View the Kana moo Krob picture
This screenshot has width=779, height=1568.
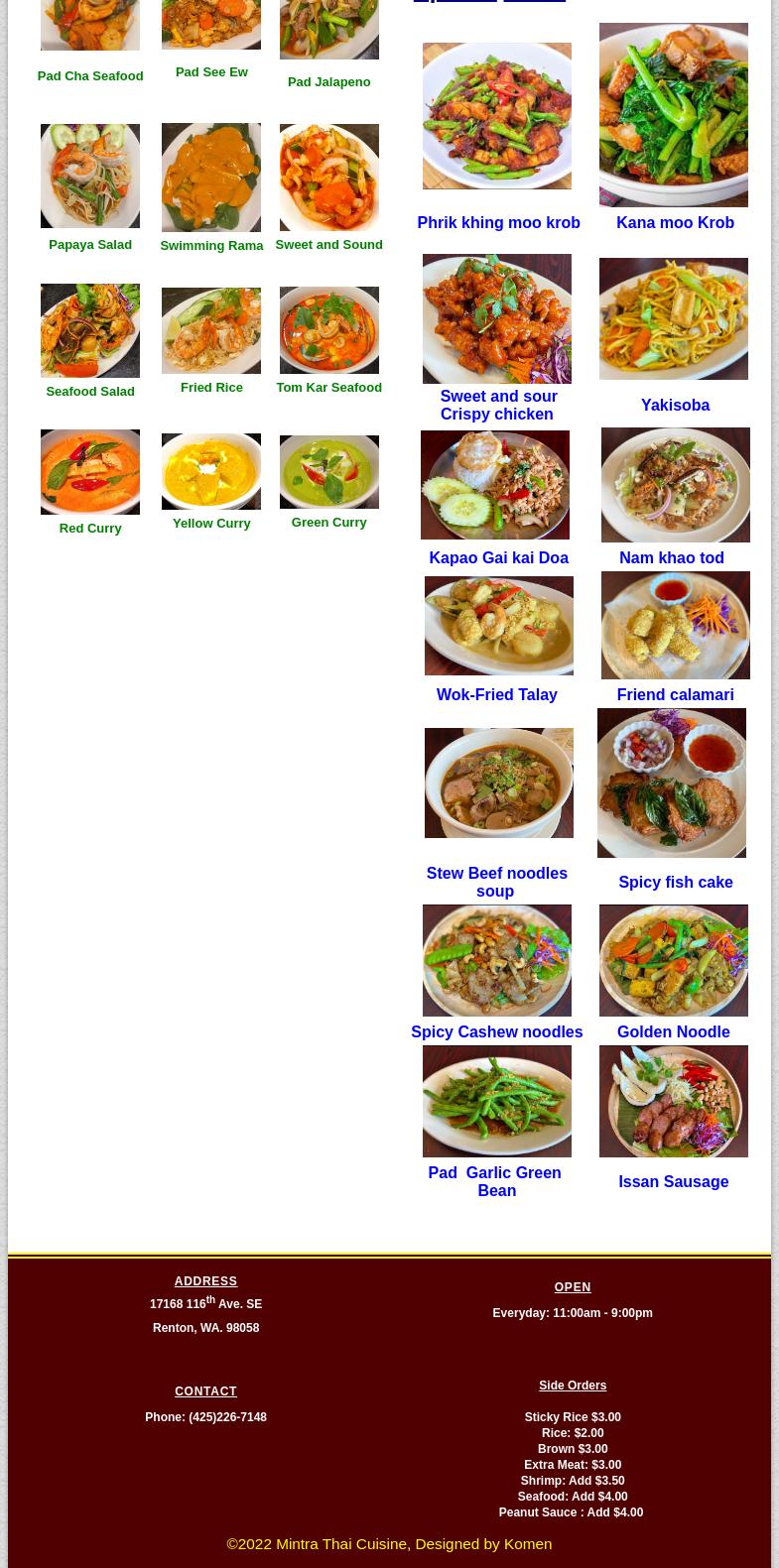click(673, 115)
